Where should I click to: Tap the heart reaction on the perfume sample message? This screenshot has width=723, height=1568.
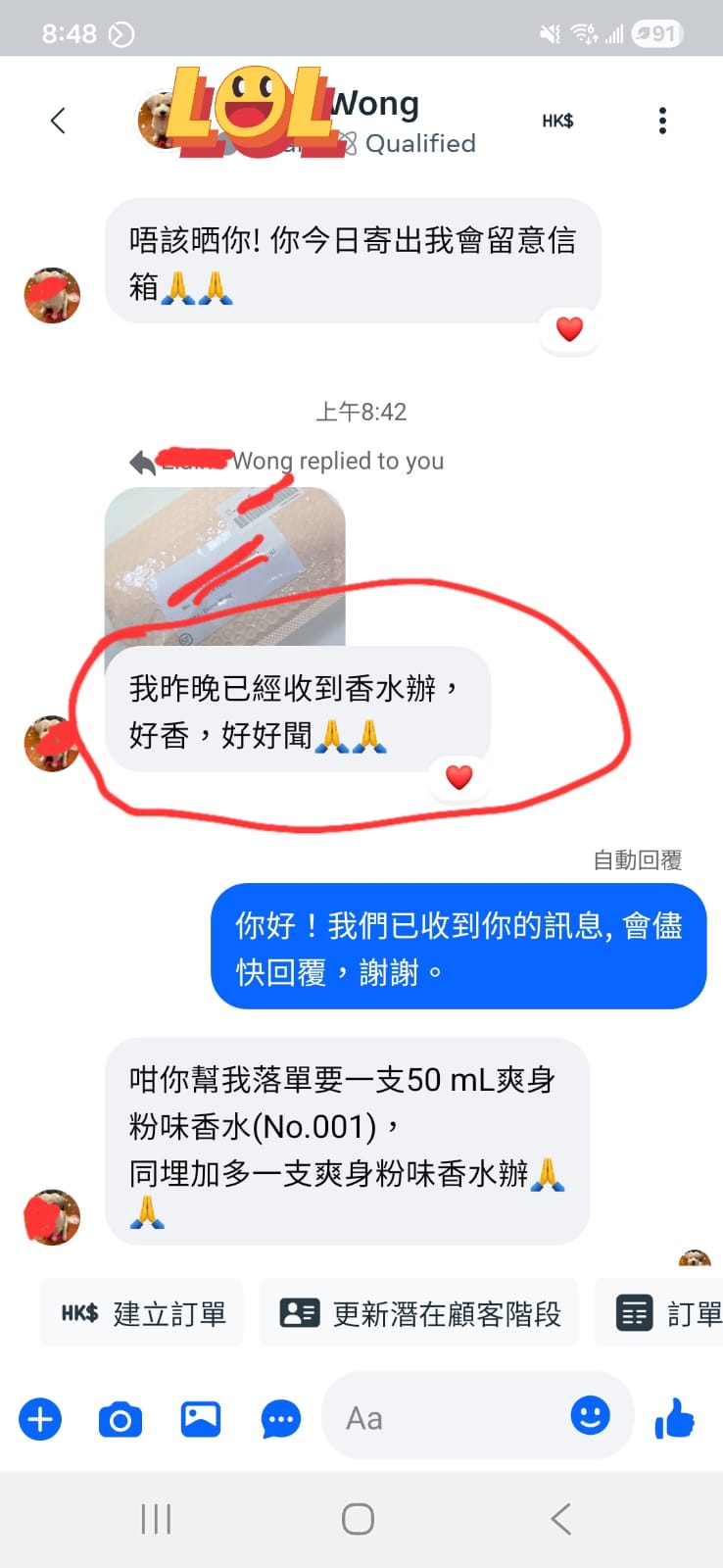[x=458, y=776]
